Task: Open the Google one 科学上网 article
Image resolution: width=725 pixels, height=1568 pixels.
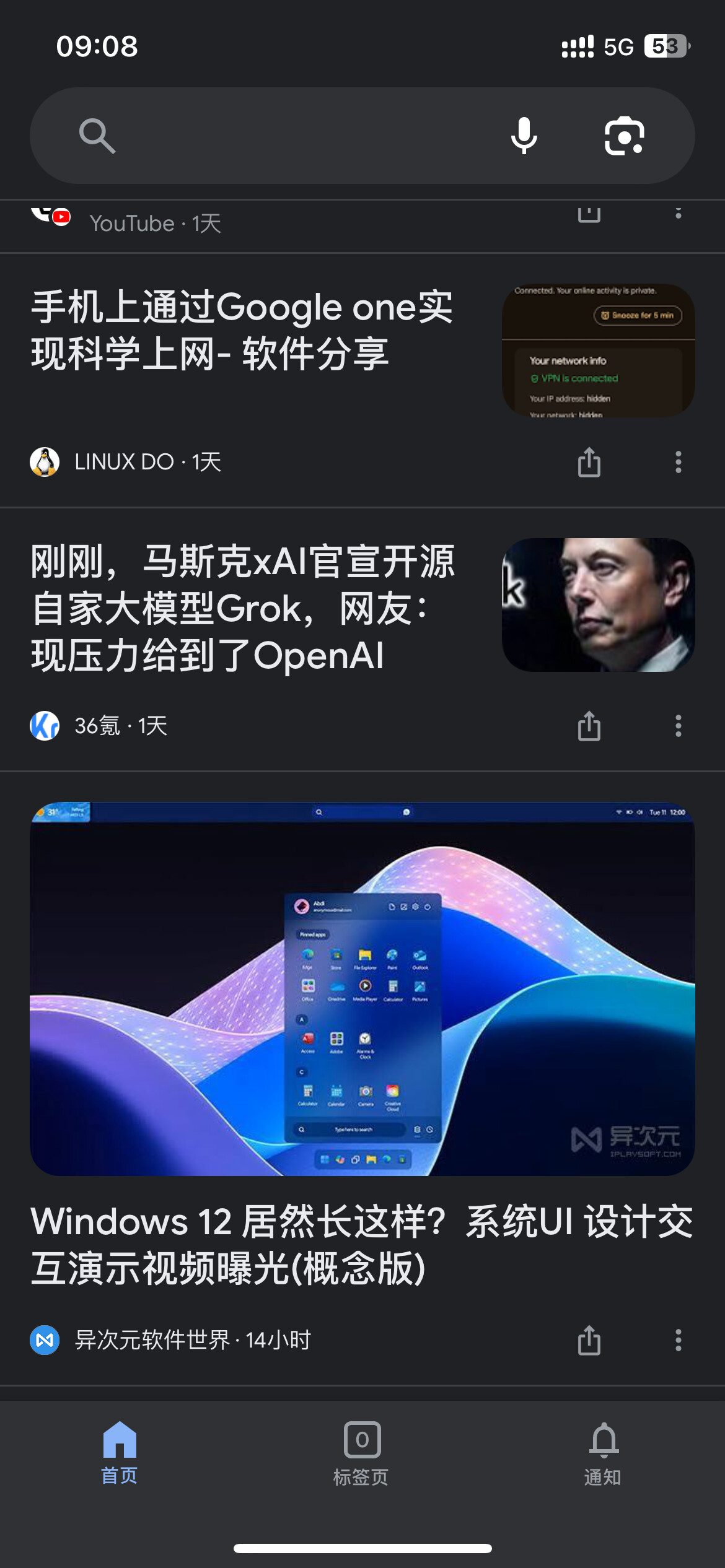Action: pos(242,330)
